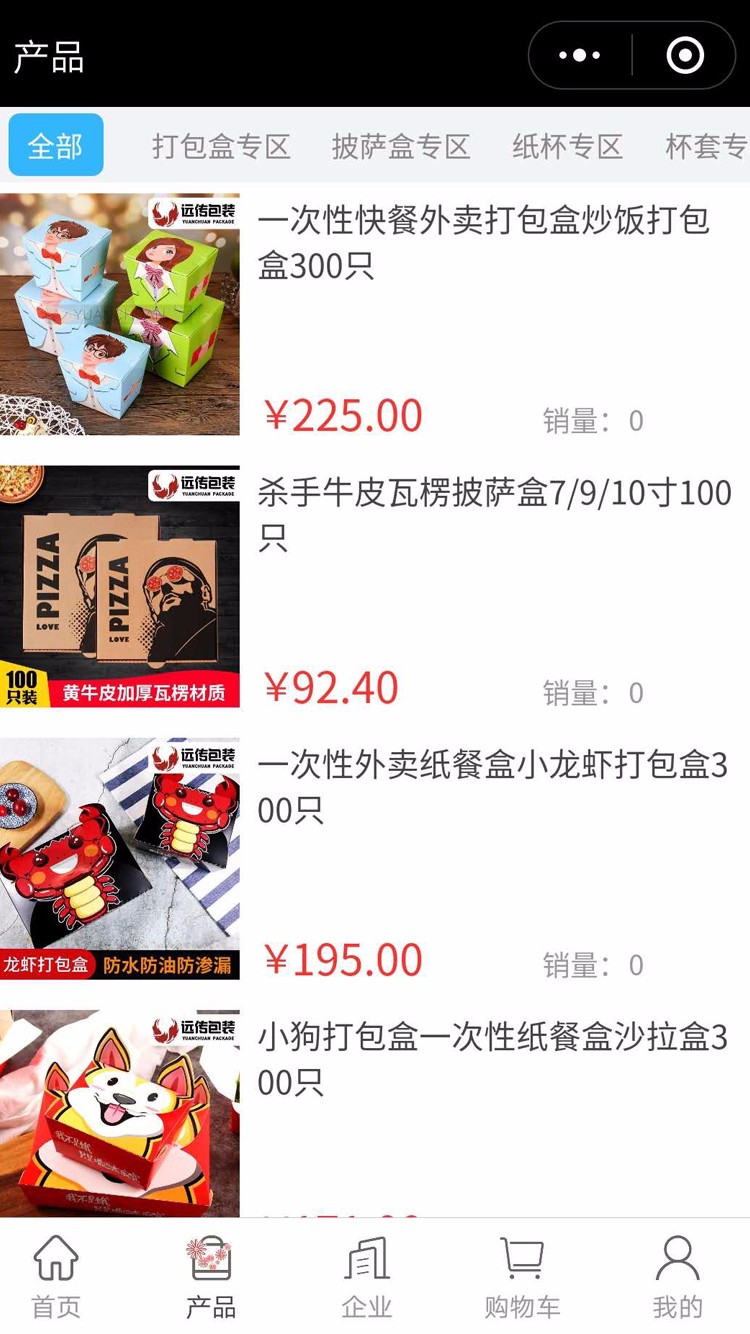The width and height of the screenshot is (750, 1334).
Task: Switch to the 杯套专区 tab
Action: pos(707,147)
